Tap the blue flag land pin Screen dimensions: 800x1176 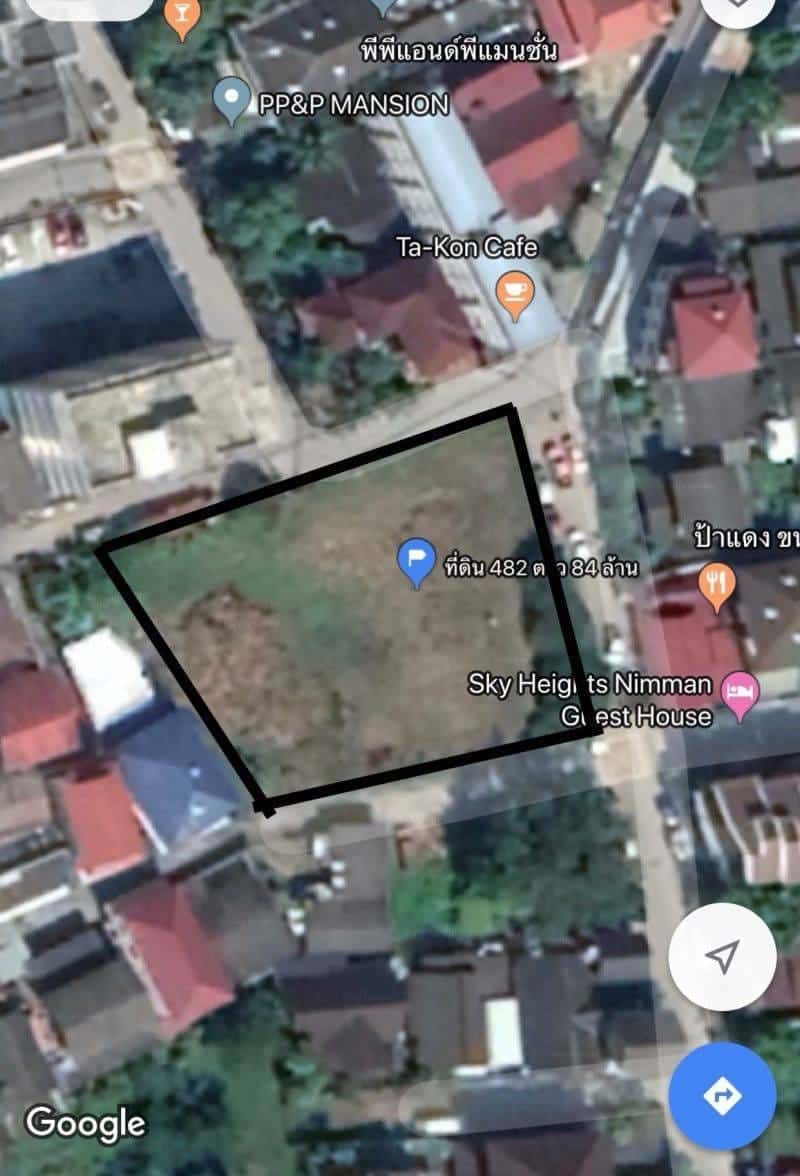click(x=416, y=563)
